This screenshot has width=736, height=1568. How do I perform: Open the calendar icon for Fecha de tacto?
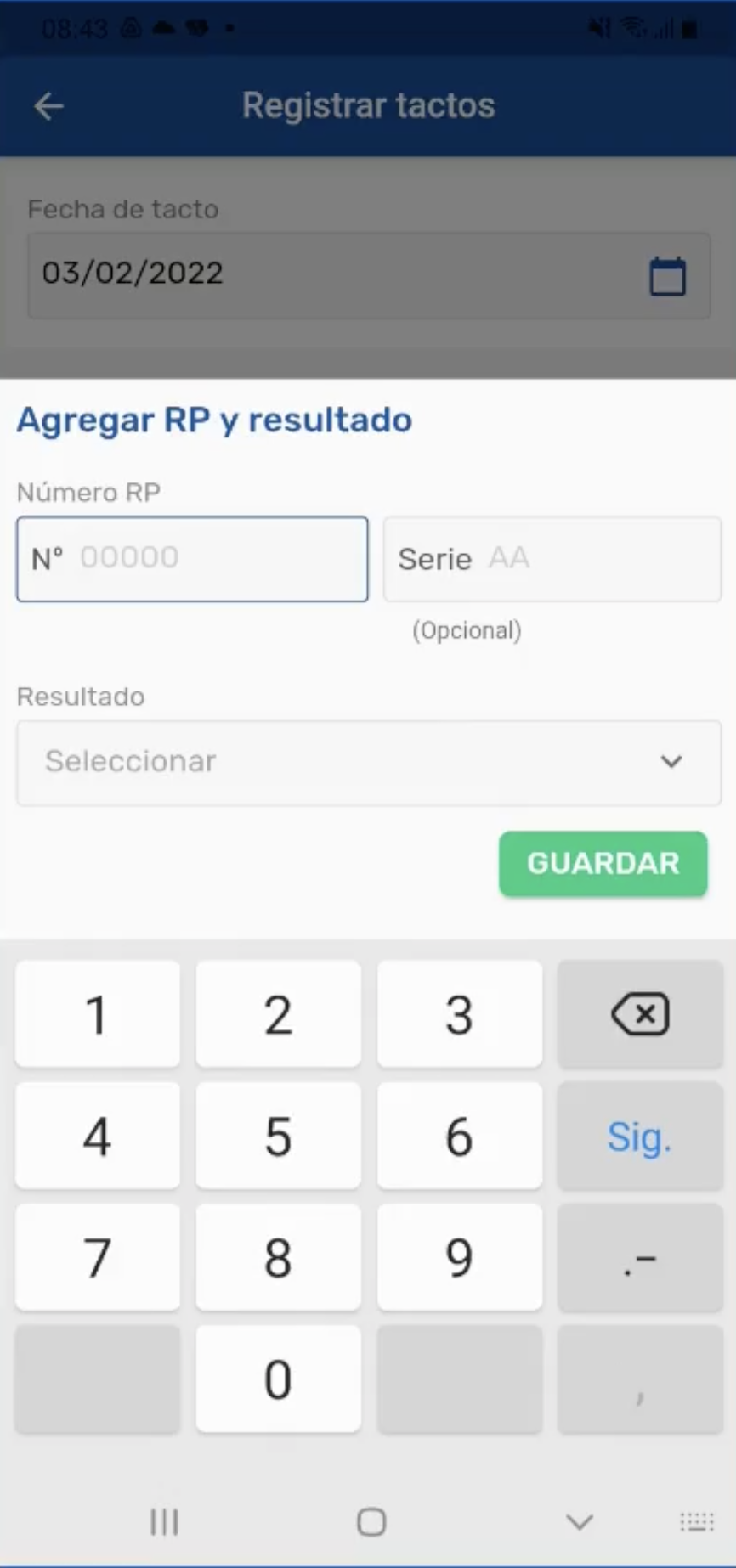click(x=668, y=274)
